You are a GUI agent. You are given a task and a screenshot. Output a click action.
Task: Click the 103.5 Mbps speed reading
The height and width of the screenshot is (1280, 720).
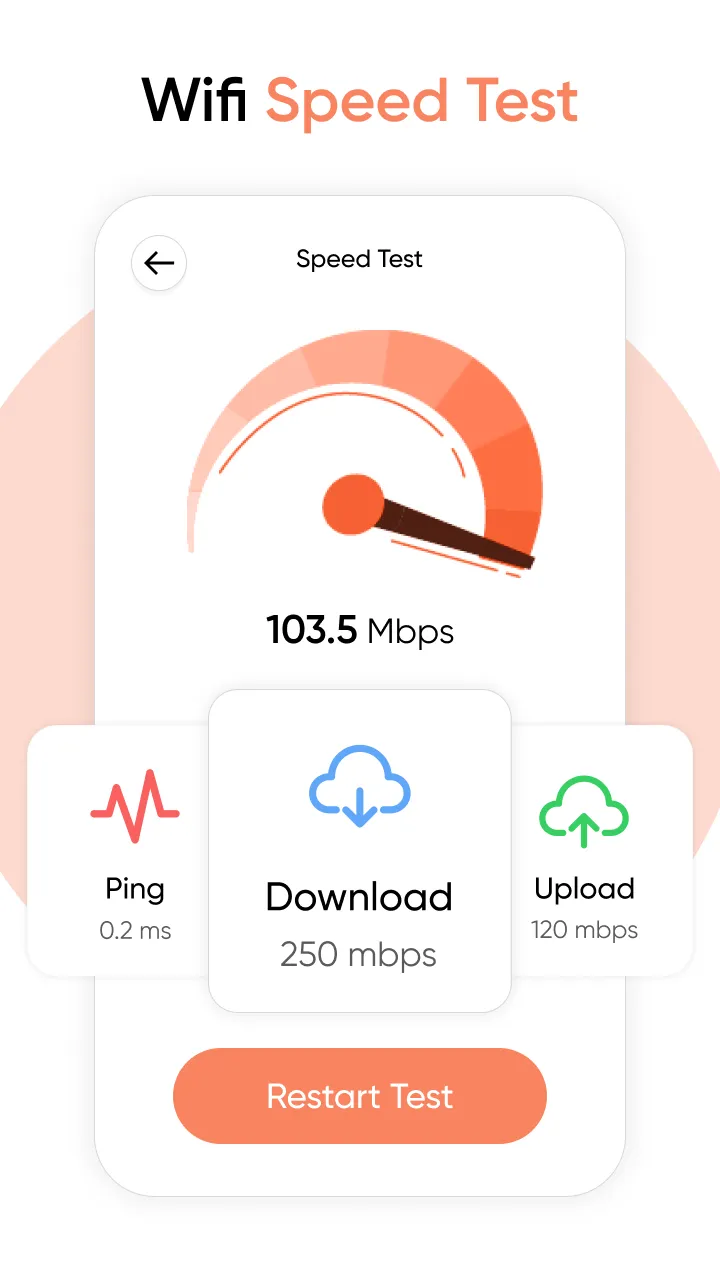(x=360, y=630)
